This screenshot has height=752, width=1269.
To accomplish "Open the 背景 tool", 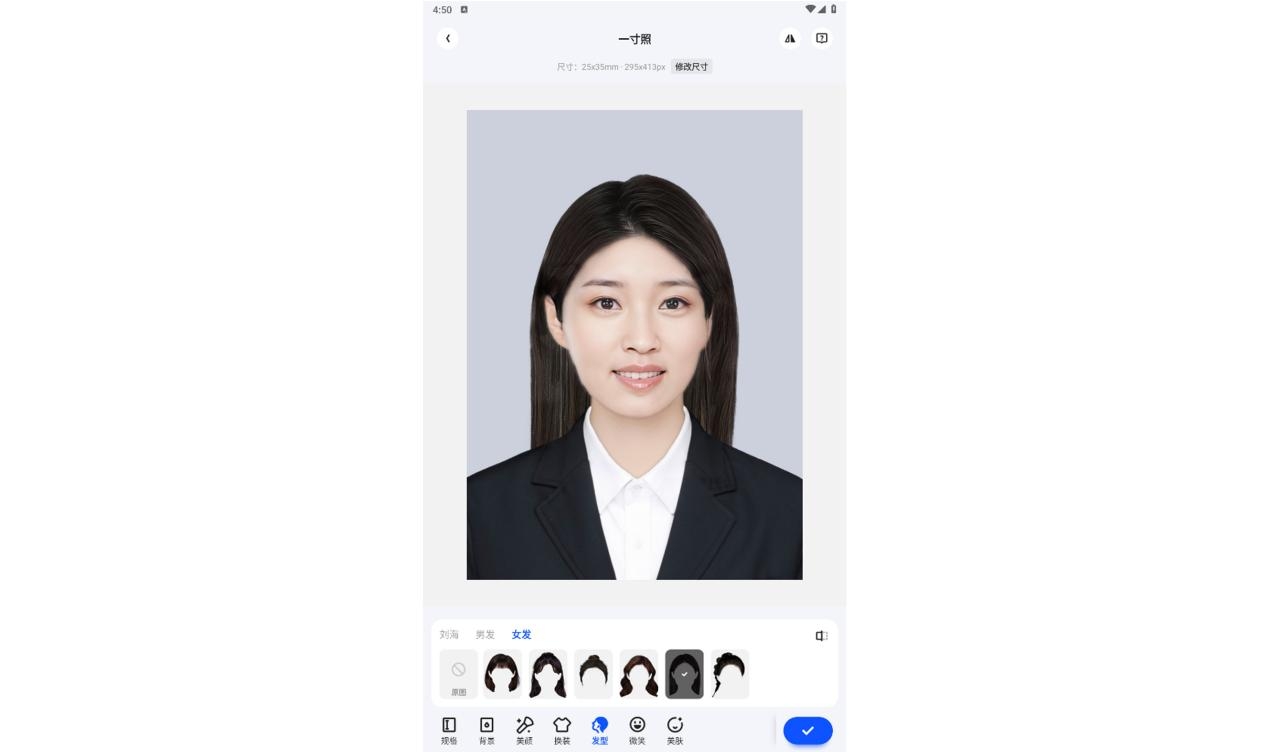I will tap(487, 730).
